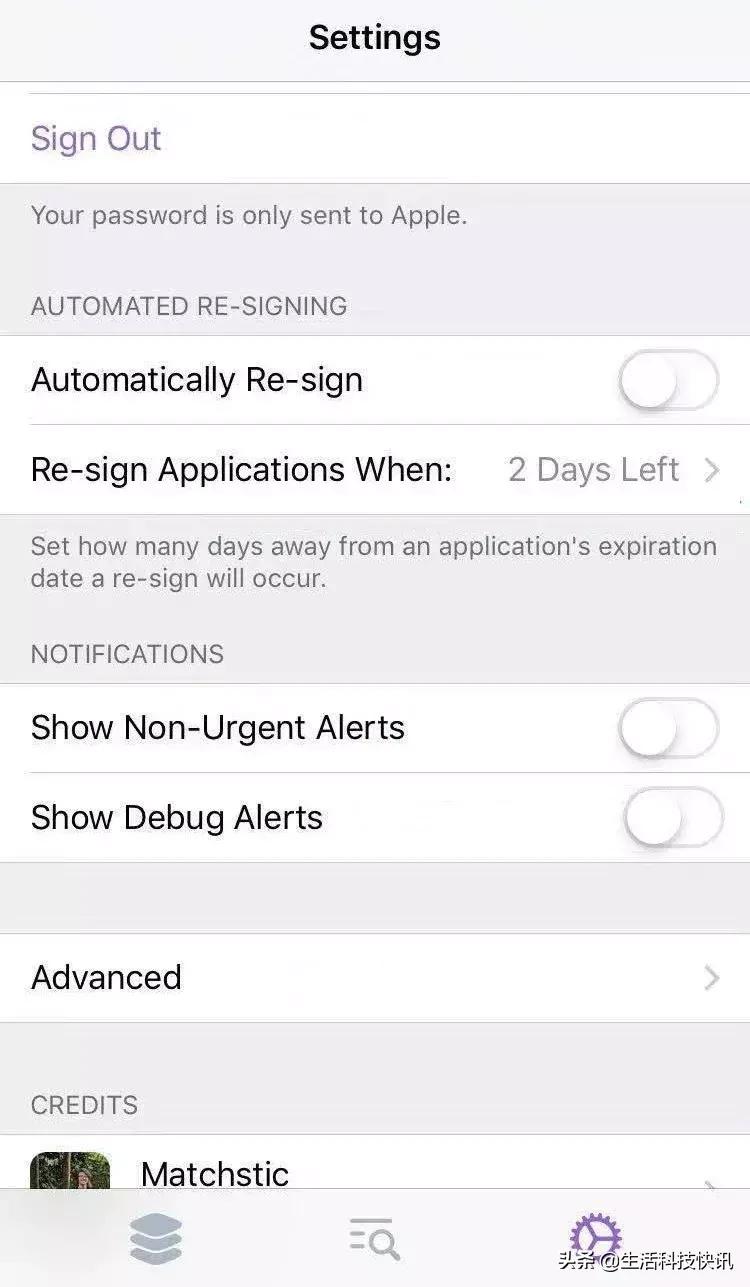Select the 2 Days Left value
750x1287 pixels.
[x=594, y=469]
